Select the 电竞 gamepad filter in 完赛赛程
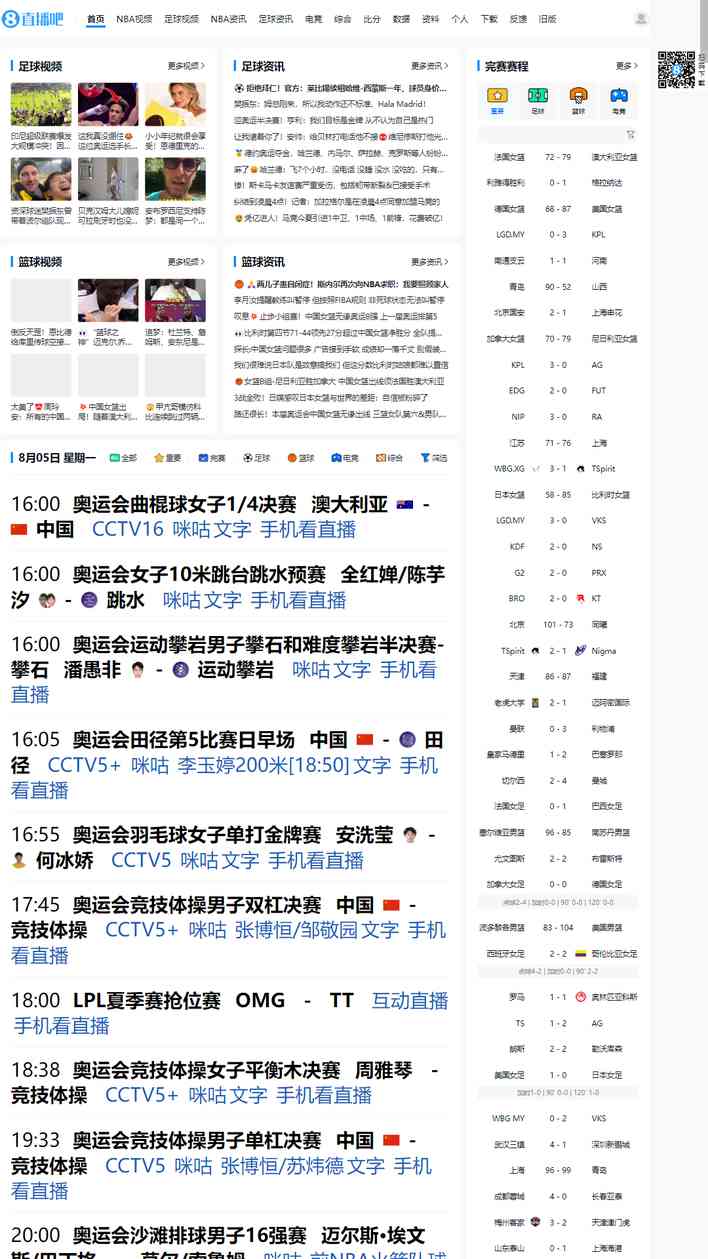This screenshot has width=708, height=1259. [619, 98]
